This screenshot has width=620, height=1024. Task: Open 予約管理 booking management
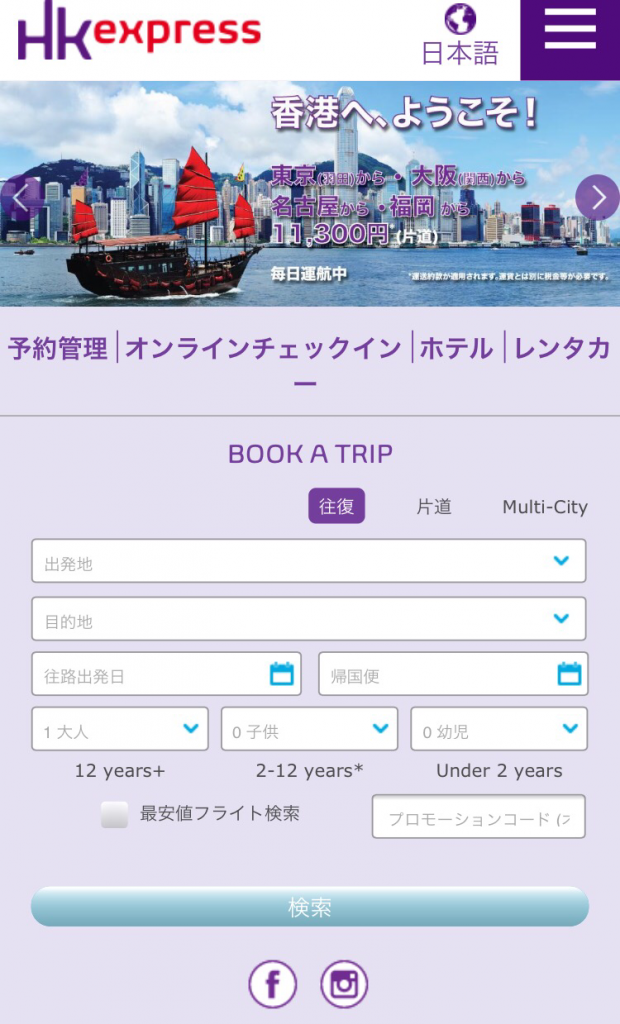pyautogui.click(x=58, y=348)
